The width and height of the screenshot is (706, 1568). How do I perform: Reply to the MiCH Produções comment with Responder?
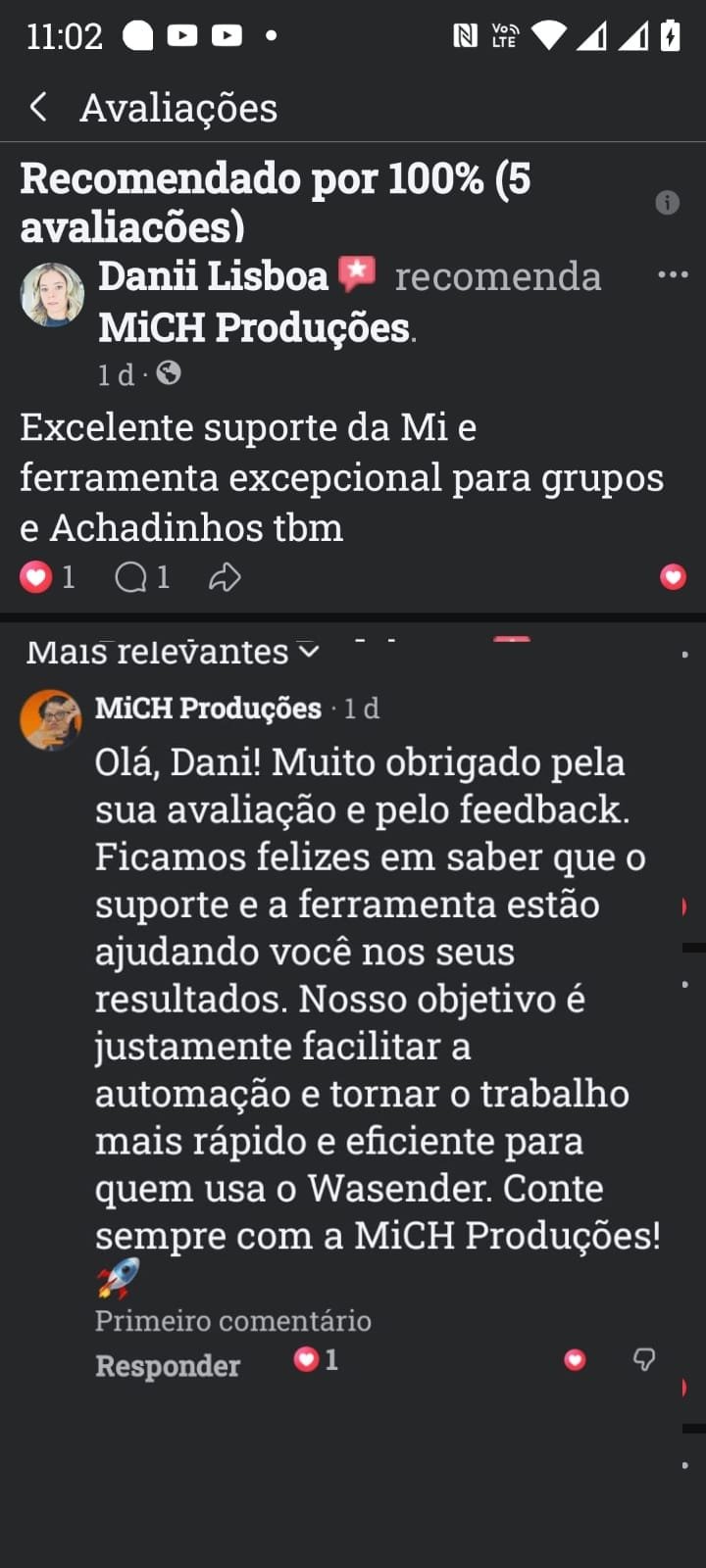click(x=168, y=1366)
